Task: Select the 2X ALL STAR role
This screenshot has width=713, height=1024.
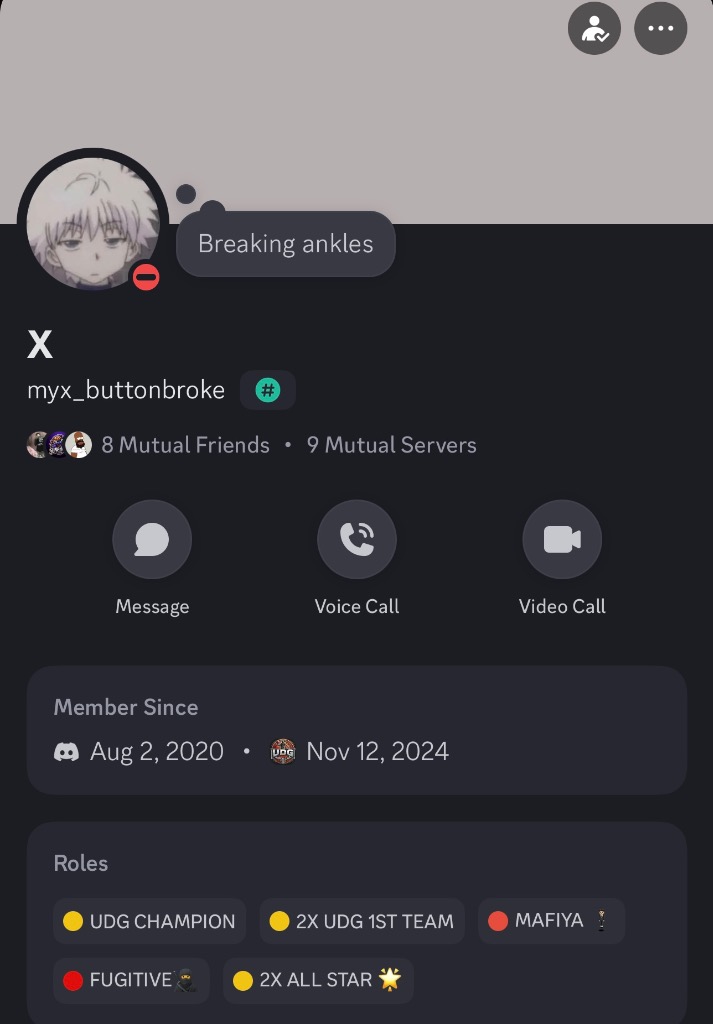Action: 317,980
